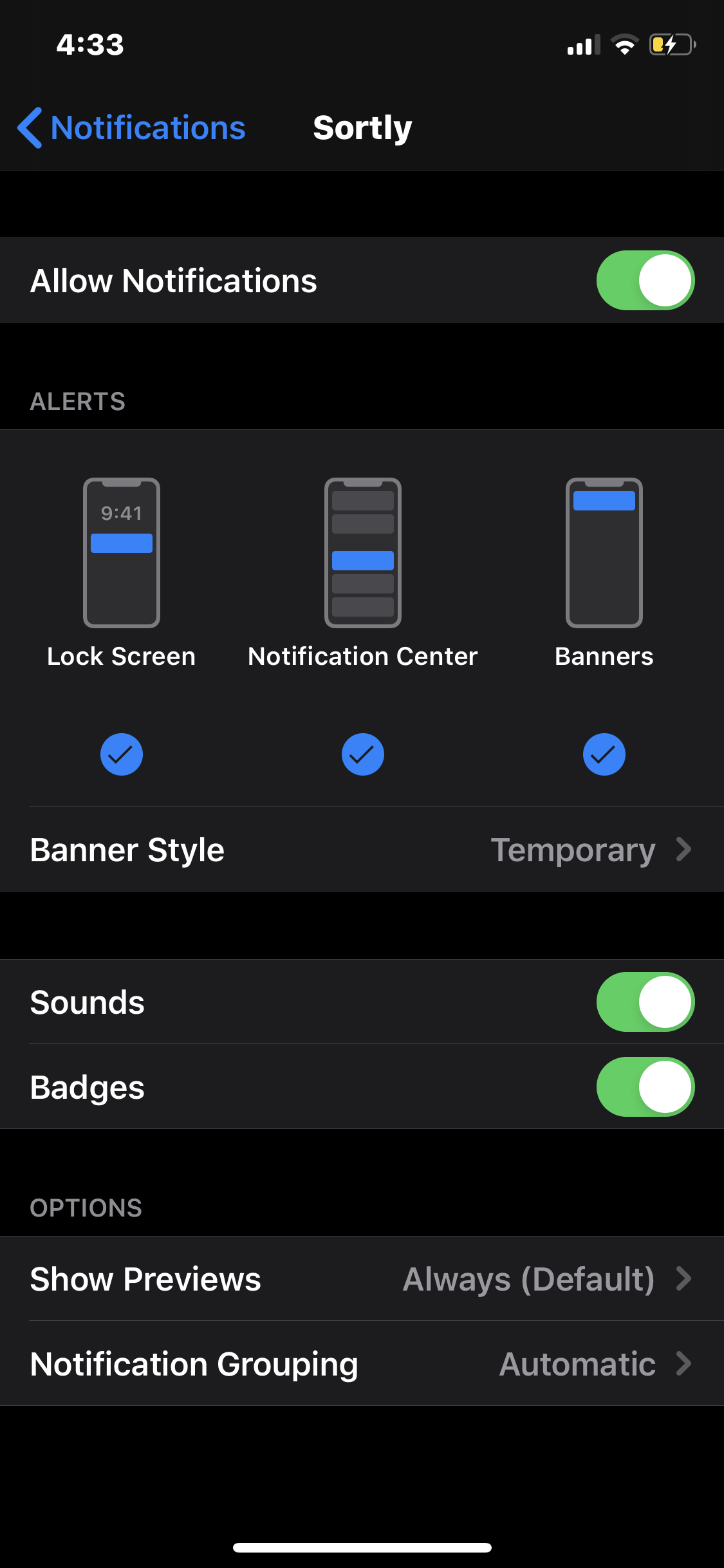Open the Banner Style options

(x=362, y=850)
